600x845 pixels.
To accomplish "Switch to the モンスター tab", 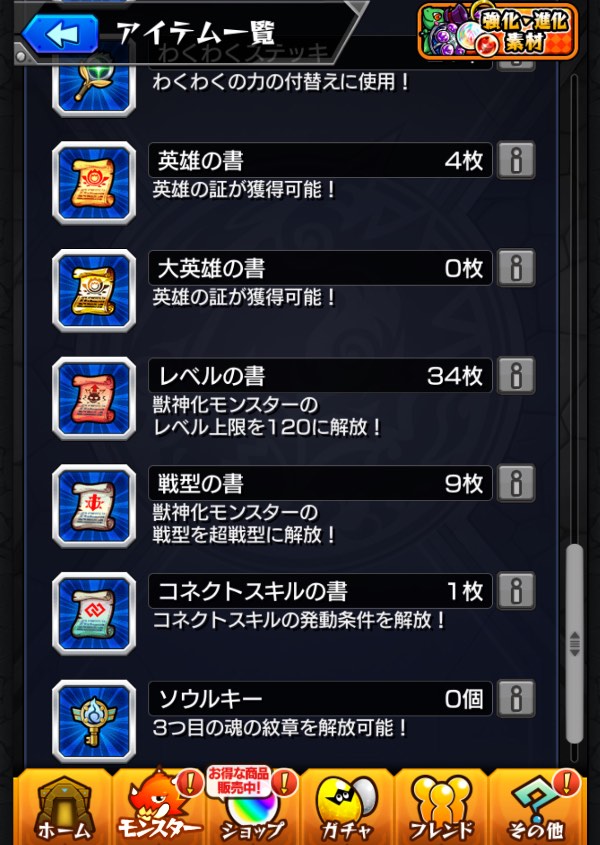I will (x=157, y=808).
